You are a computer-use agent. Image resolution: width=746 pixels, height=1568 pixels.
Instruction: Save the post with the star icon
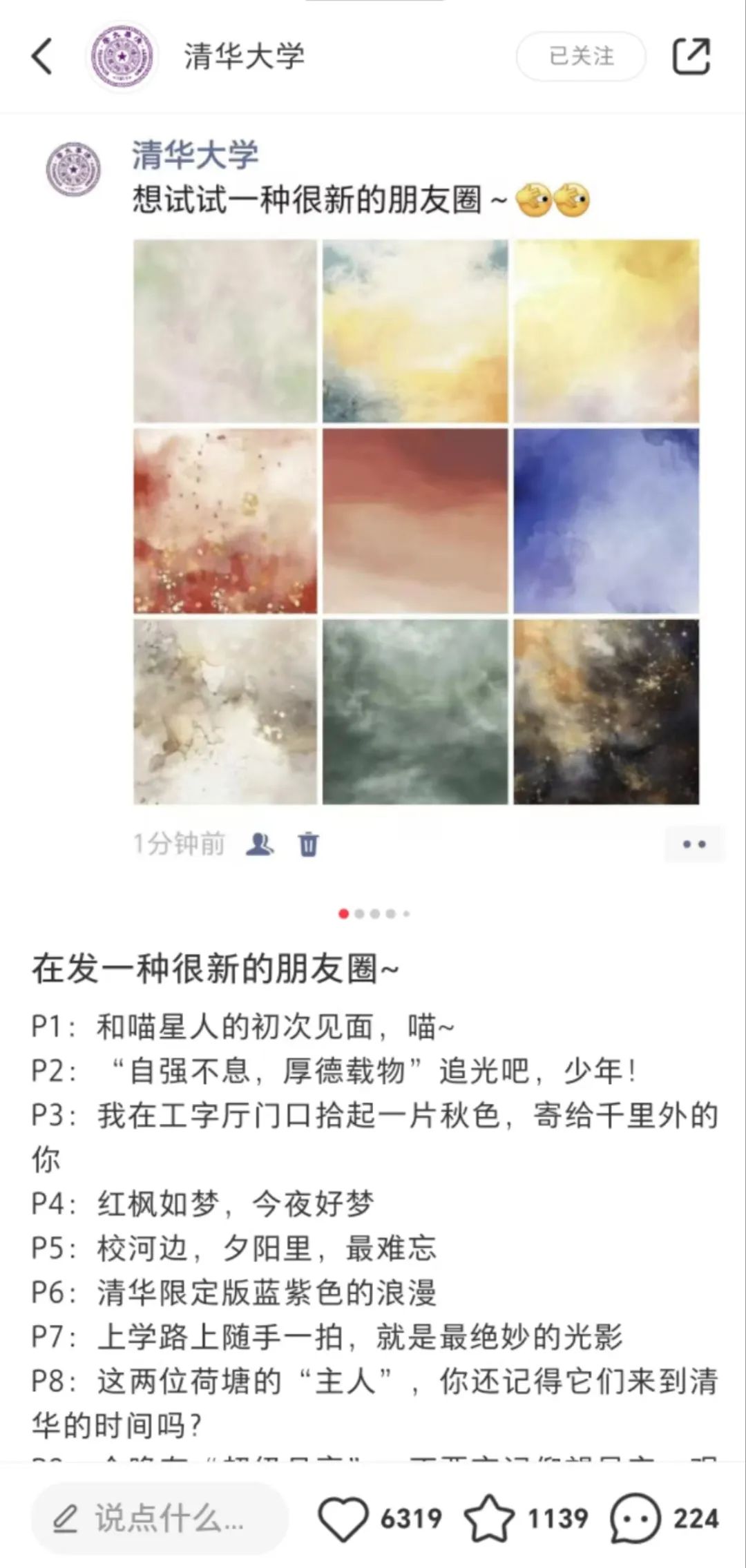point(489,1518)
